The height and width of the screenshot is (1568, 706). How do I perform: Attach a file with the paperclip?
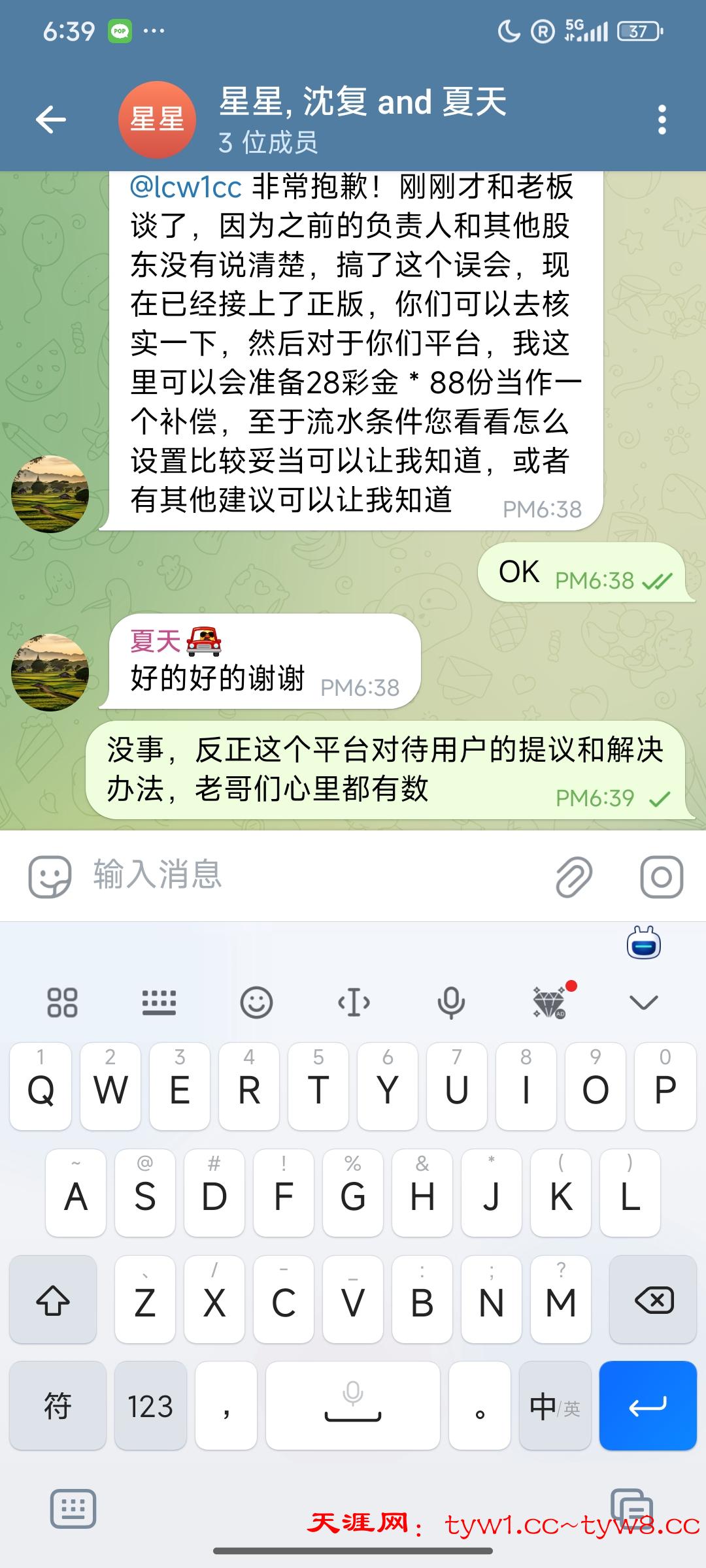(574, 876)
